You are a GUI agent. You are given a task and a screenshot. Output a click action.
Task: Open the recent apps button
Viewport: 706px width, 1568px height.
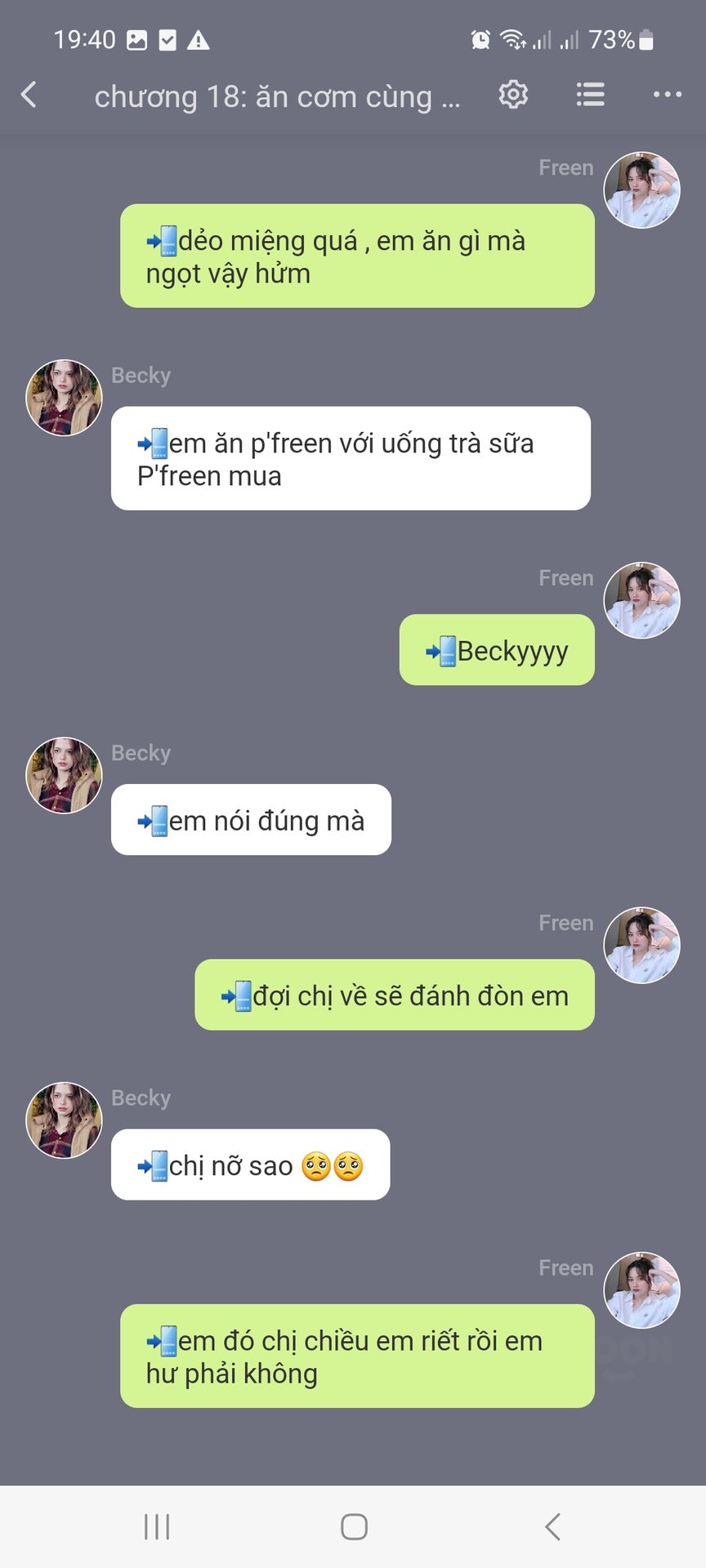coord(157,1526)
